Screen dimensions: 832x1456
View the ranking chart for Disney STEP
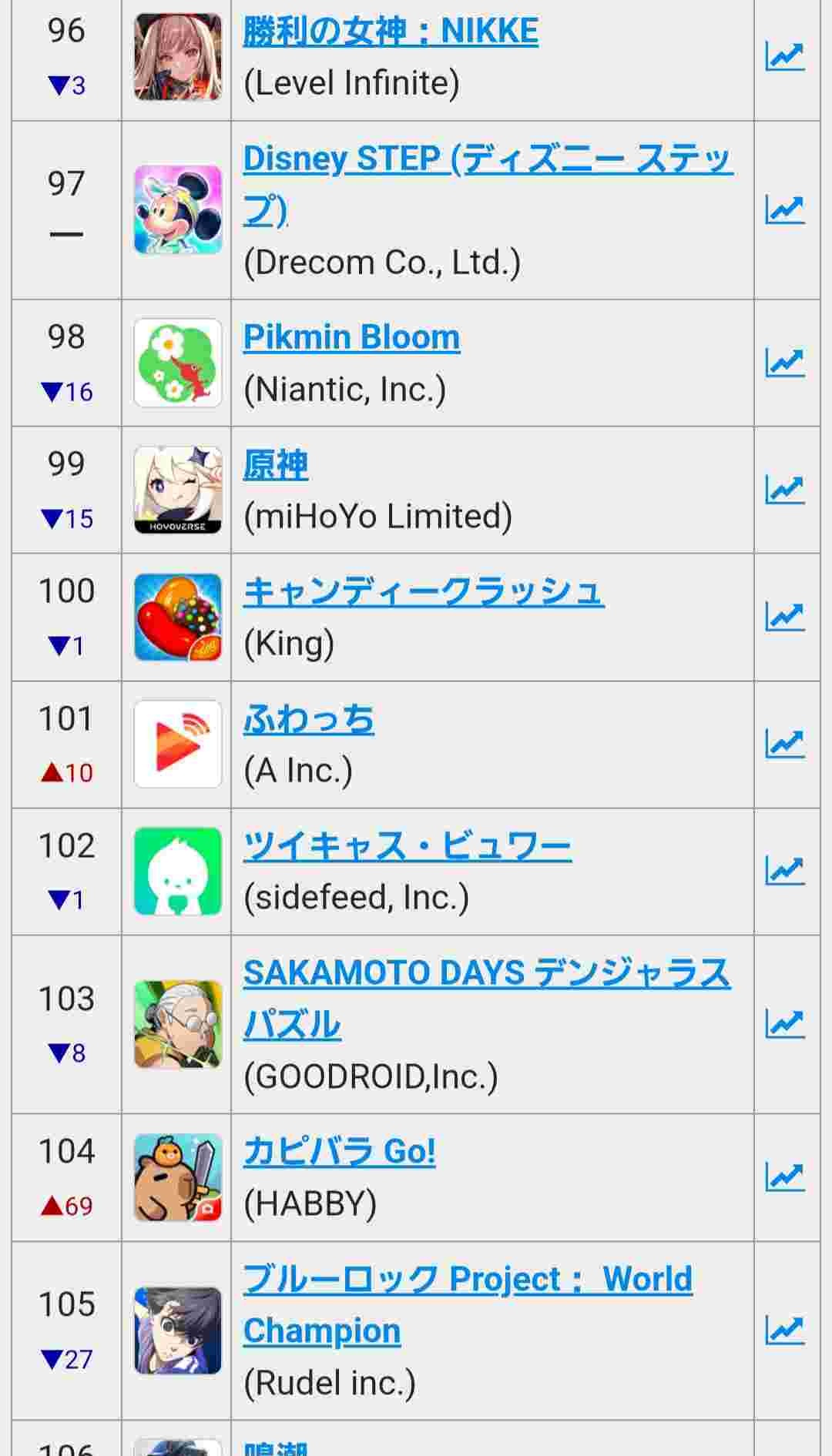(785, 209)
